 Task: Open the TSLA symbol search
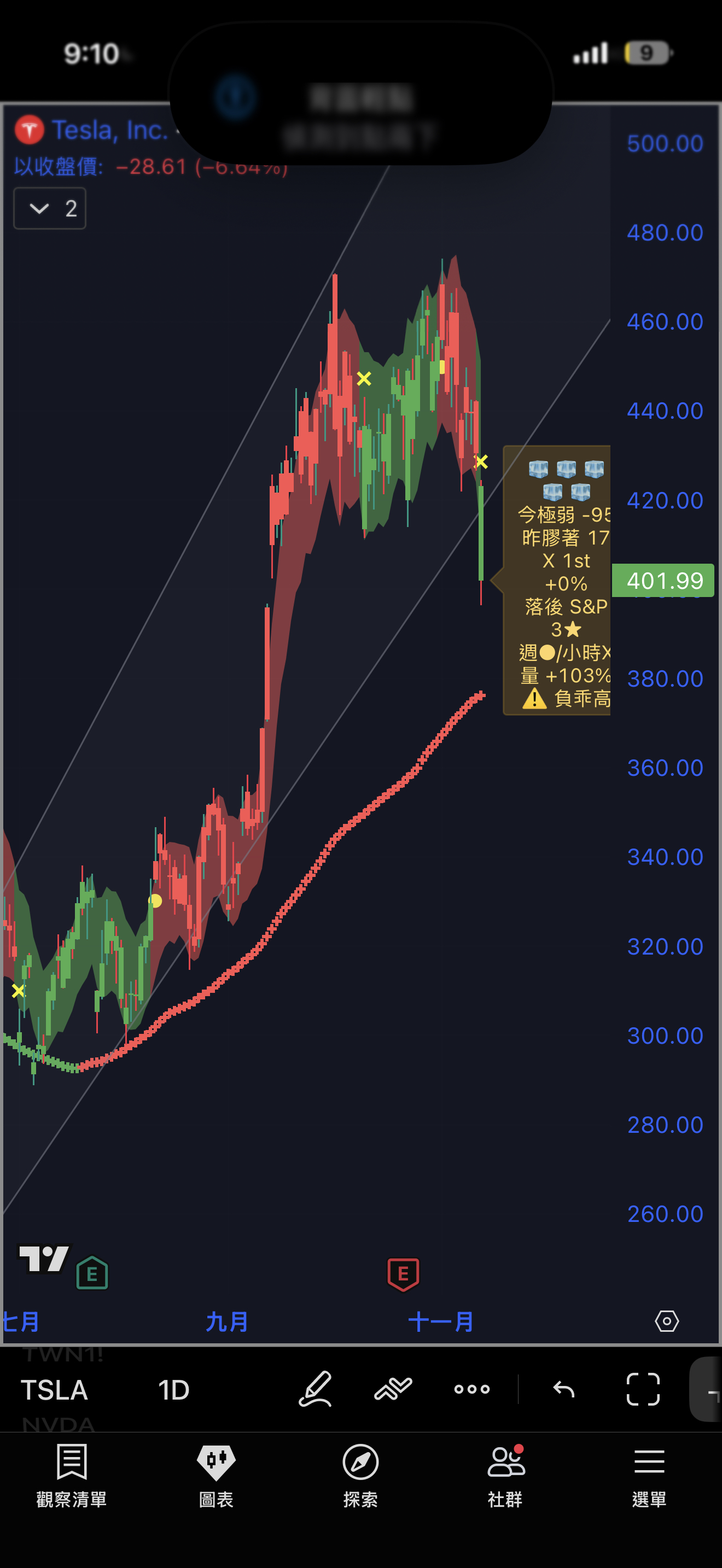pos(54,1390)
